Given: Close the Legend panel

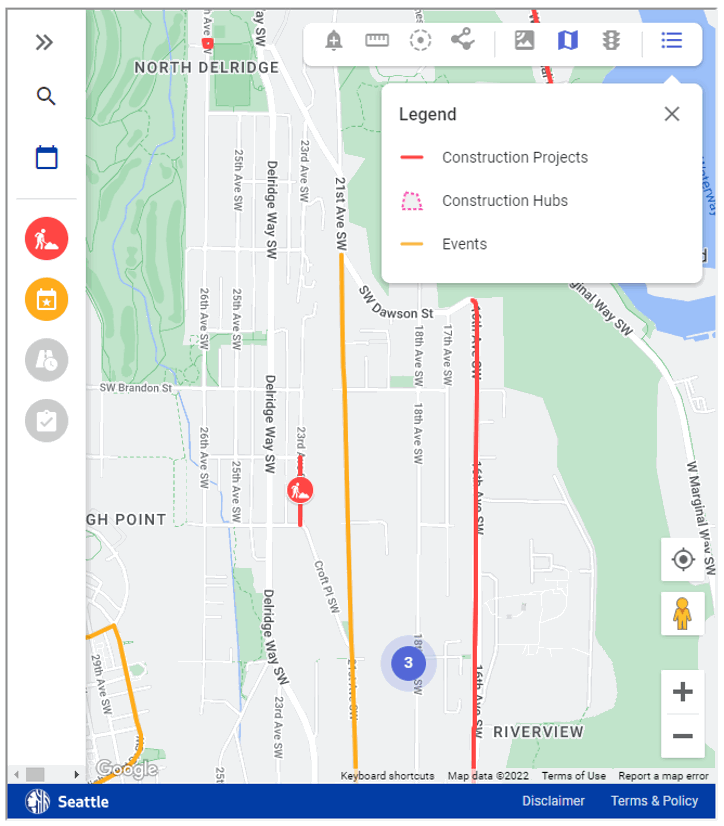Looking at the screenshot, I should coord(672,114).
